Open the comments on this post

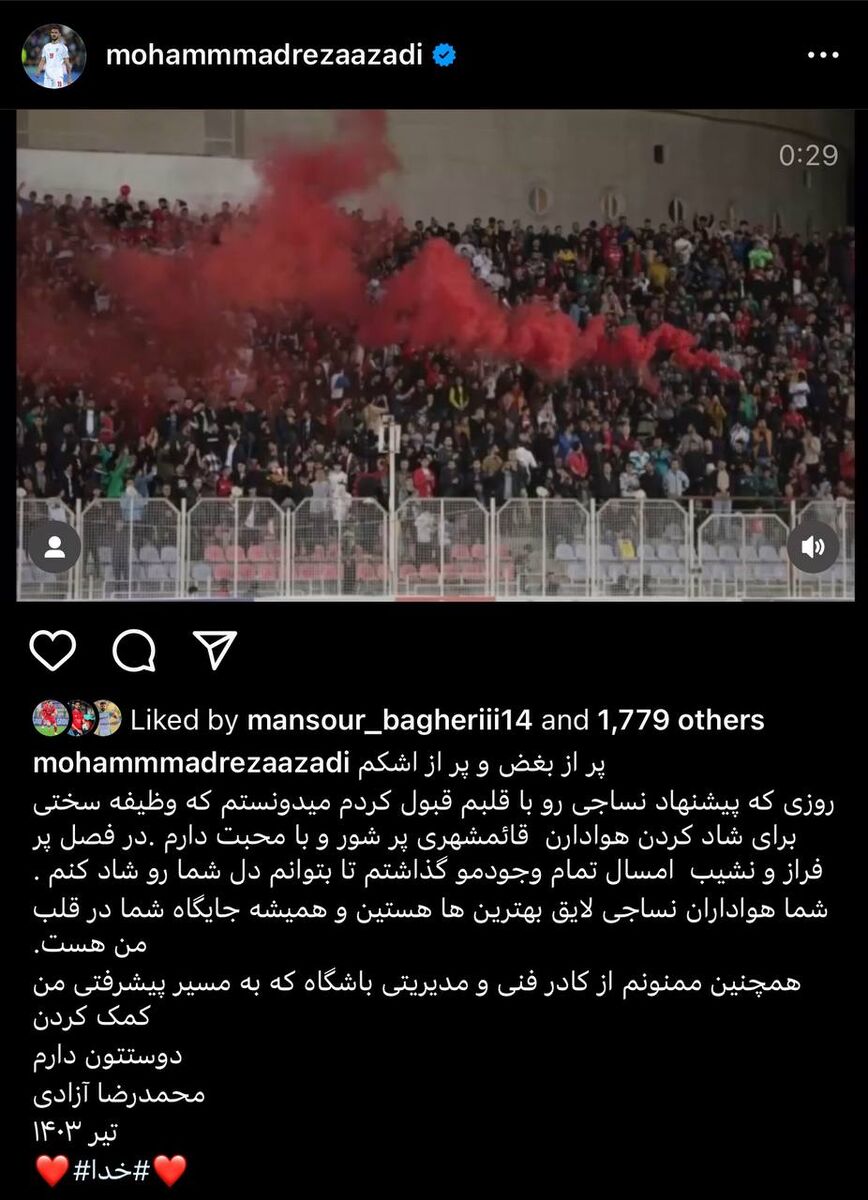click(x=134, y=651)
